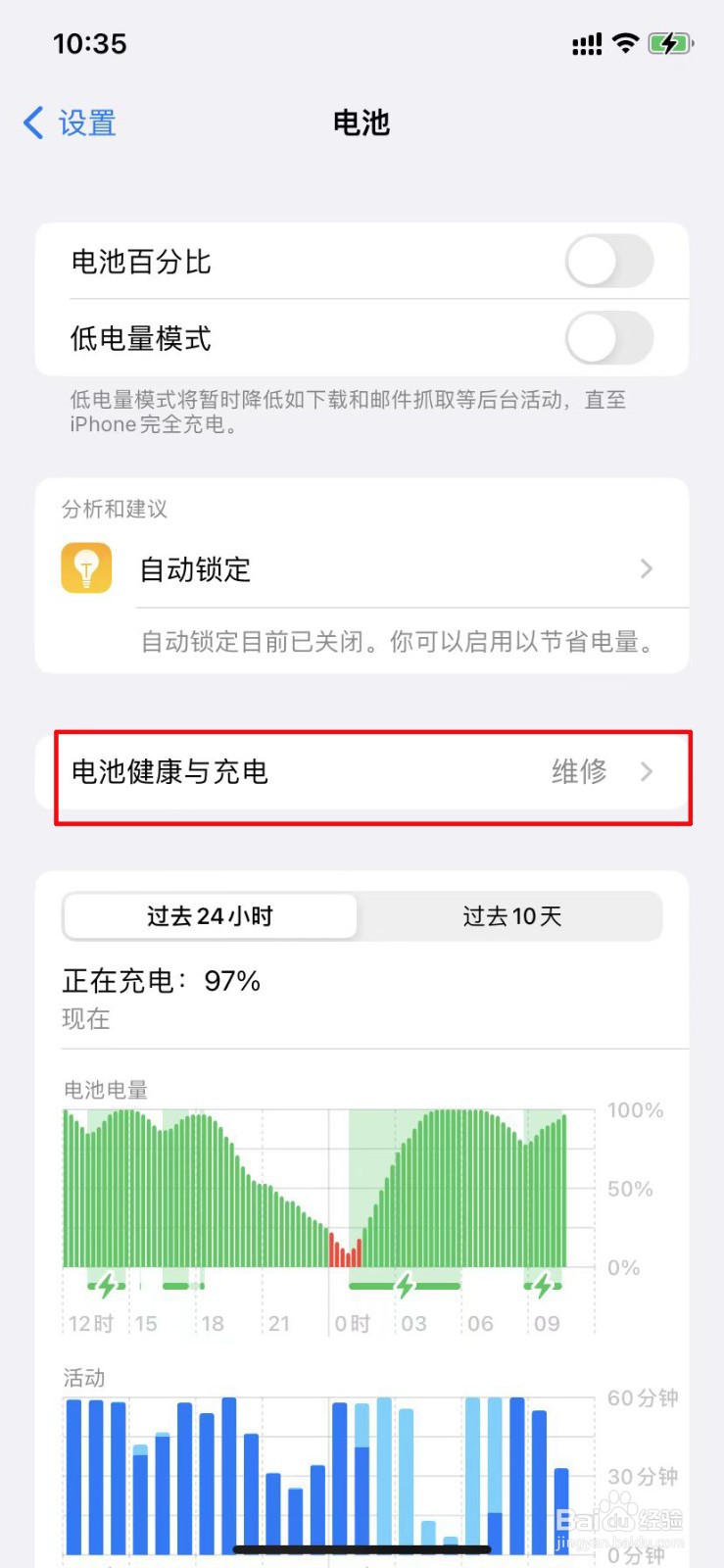Switch to the 过去10天 tab
The image size is (724, 1568).
(511, 915)
